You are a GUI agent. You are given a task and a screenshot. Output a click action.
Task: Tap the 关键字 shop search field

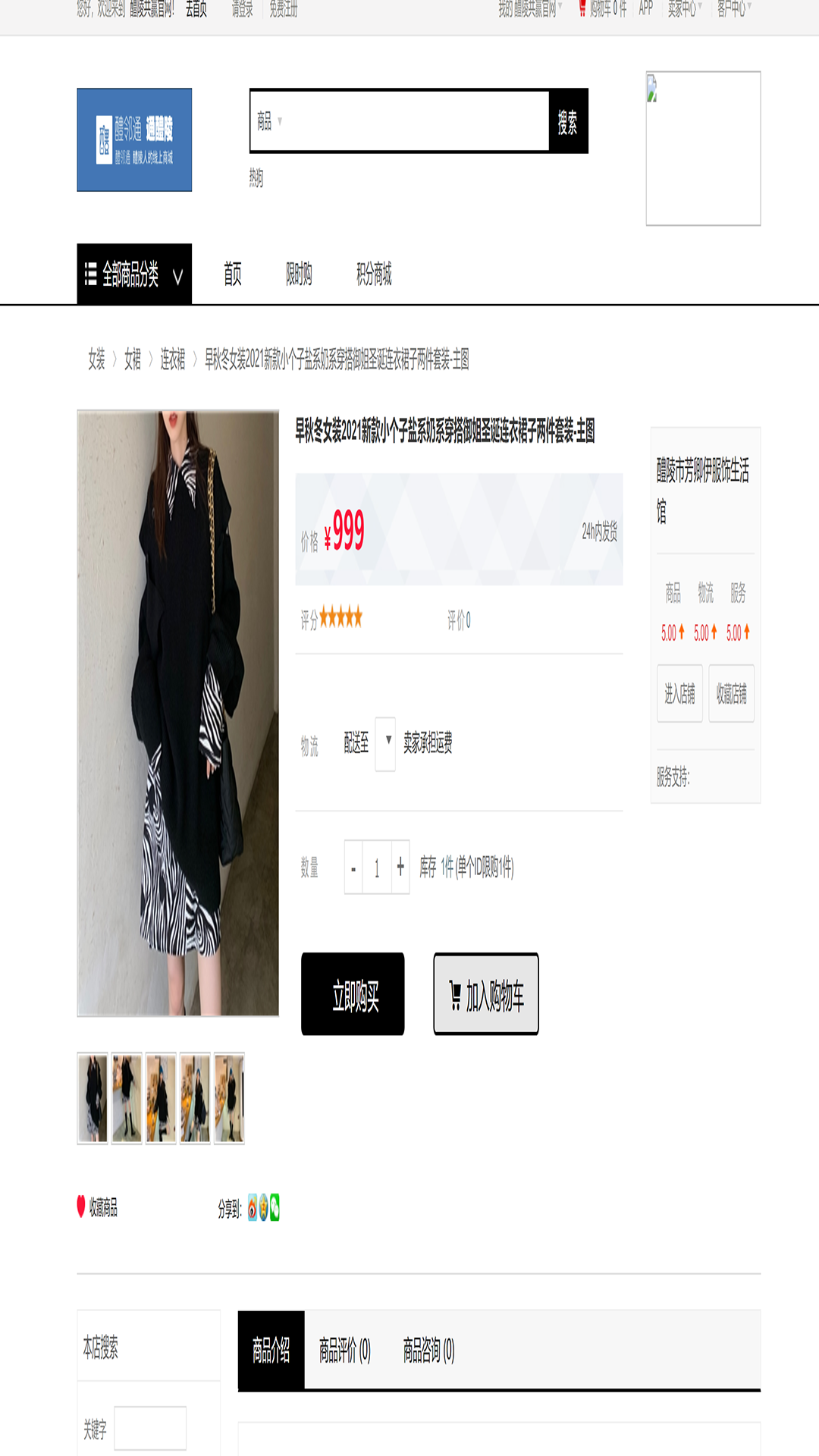pyautogui.click(x=150, y=1429)
